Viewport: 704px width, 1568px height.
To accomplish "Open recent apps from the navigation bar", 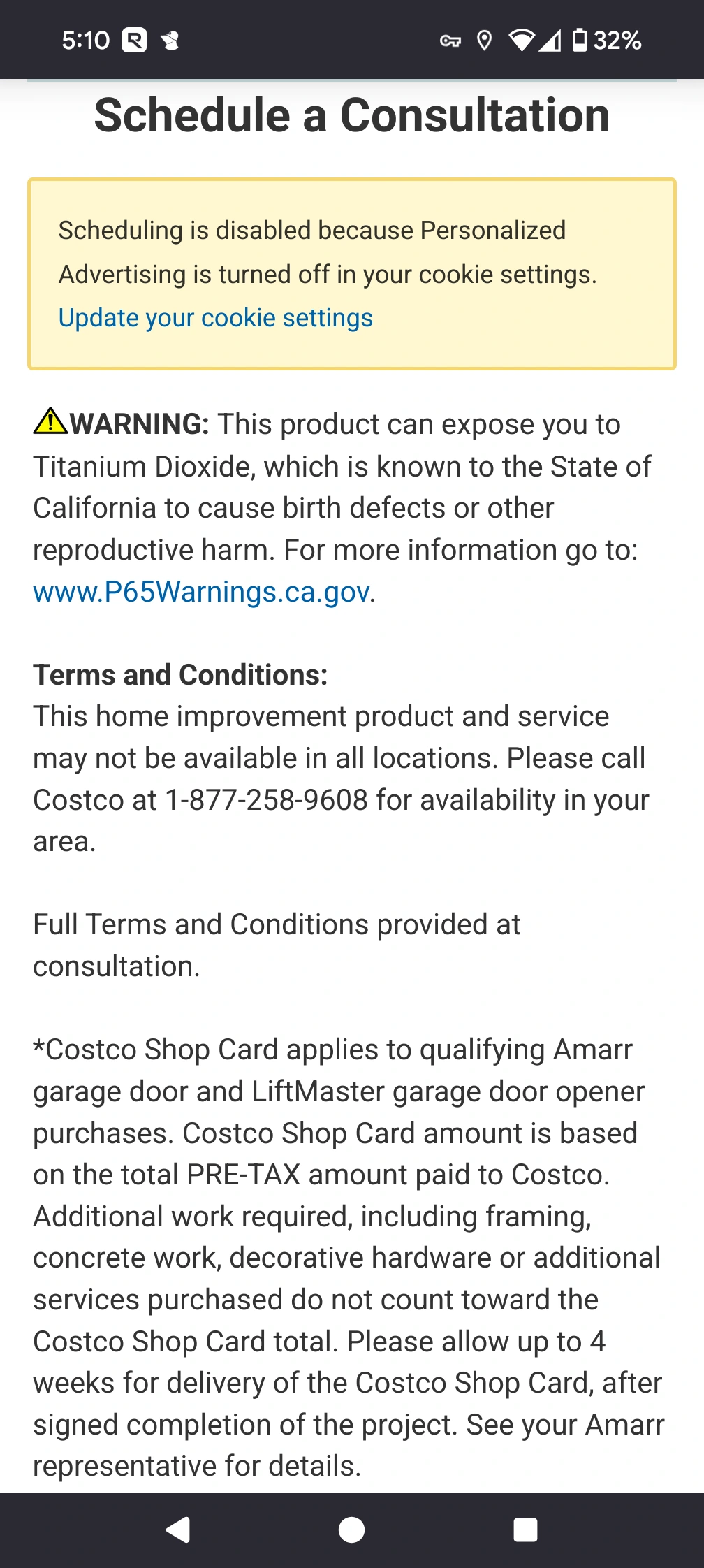I will click(x=525, y=1530).
